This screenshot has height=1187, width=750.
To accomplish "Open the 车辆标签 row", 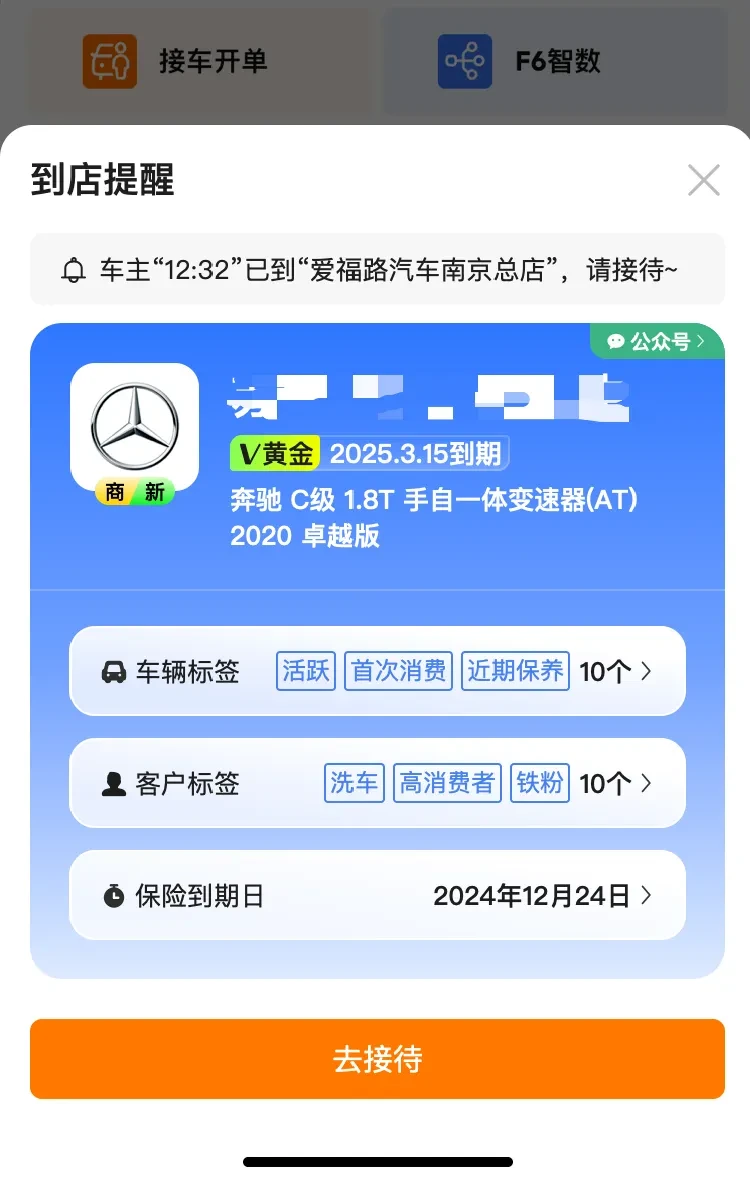I will 377,671.
